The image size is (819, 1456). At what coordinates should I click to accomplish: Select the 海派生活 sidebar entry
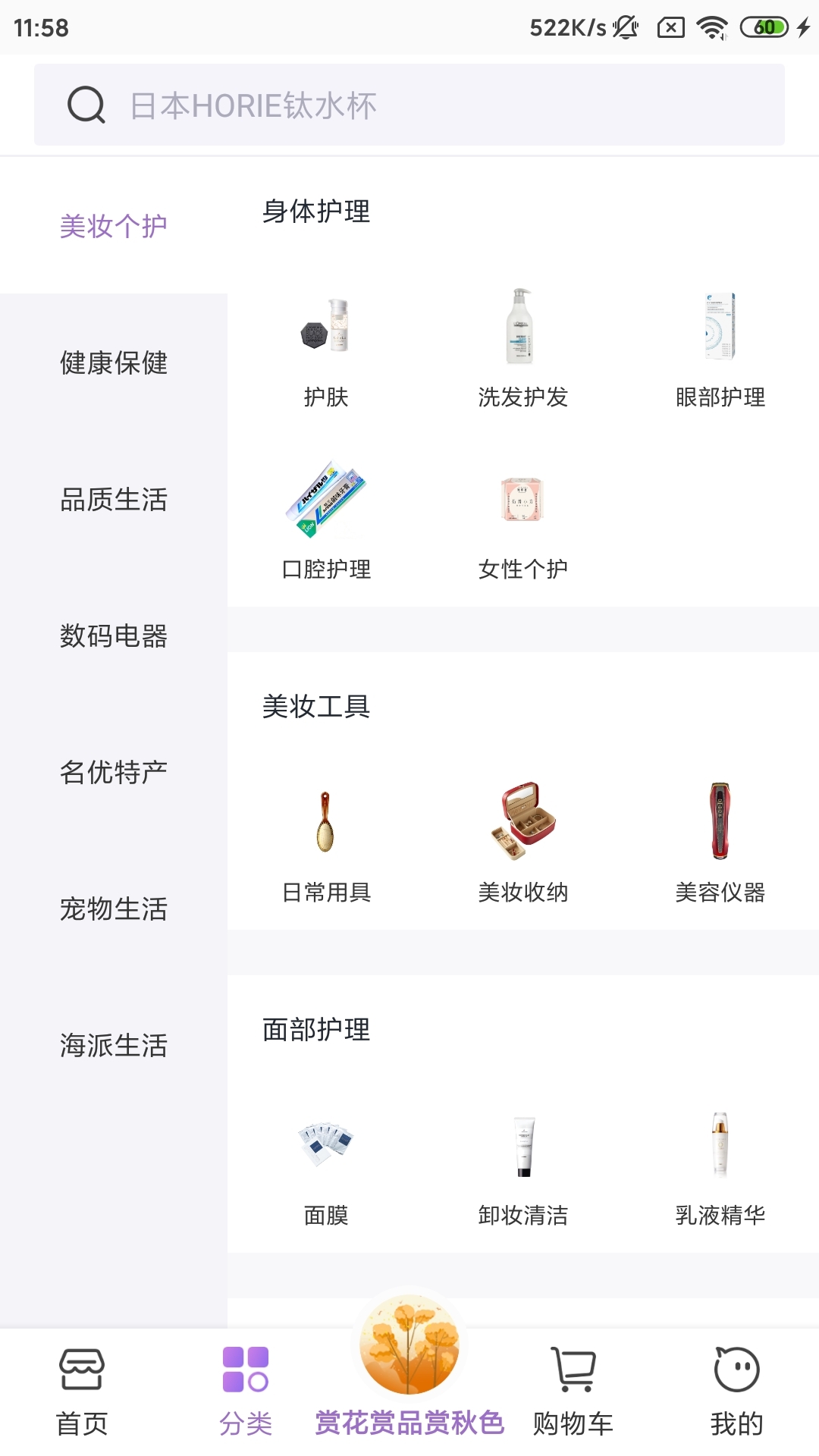114,1046
